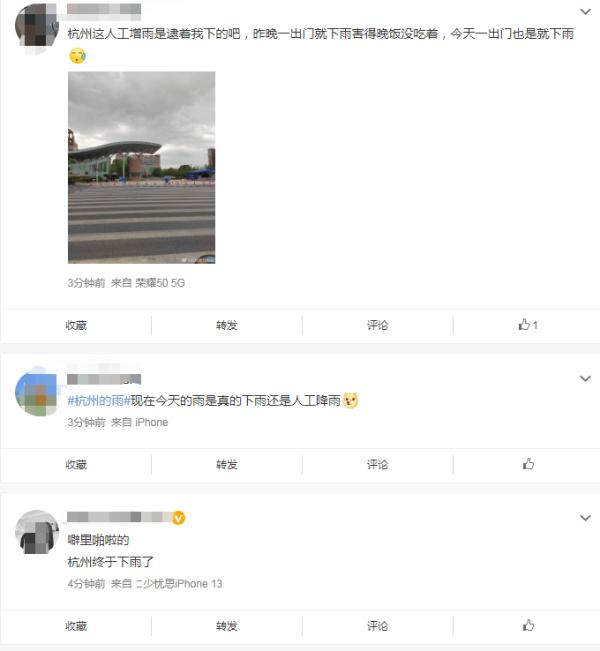Viewport: 600px width, 651px height.
Task: Open 评论 under the 杭州终于下雨了 post
Action: point(377,626)
